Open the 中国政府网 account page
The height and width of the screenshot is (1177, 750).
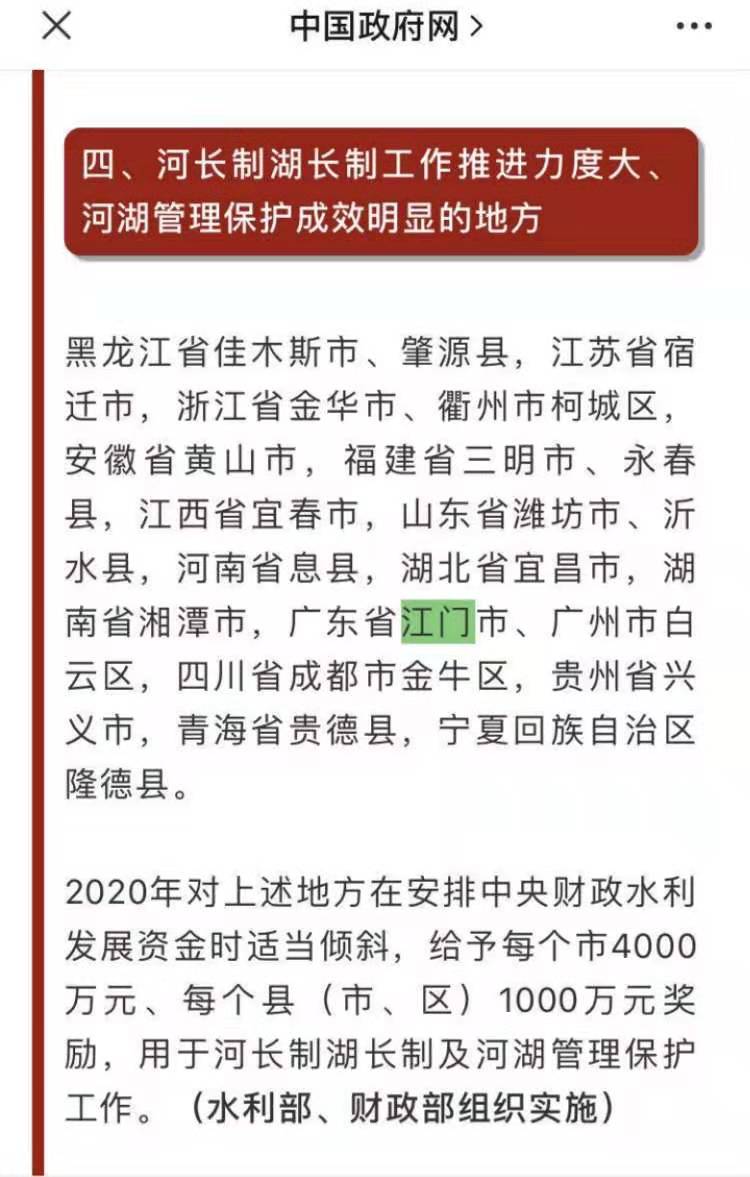tap(386, 26)
